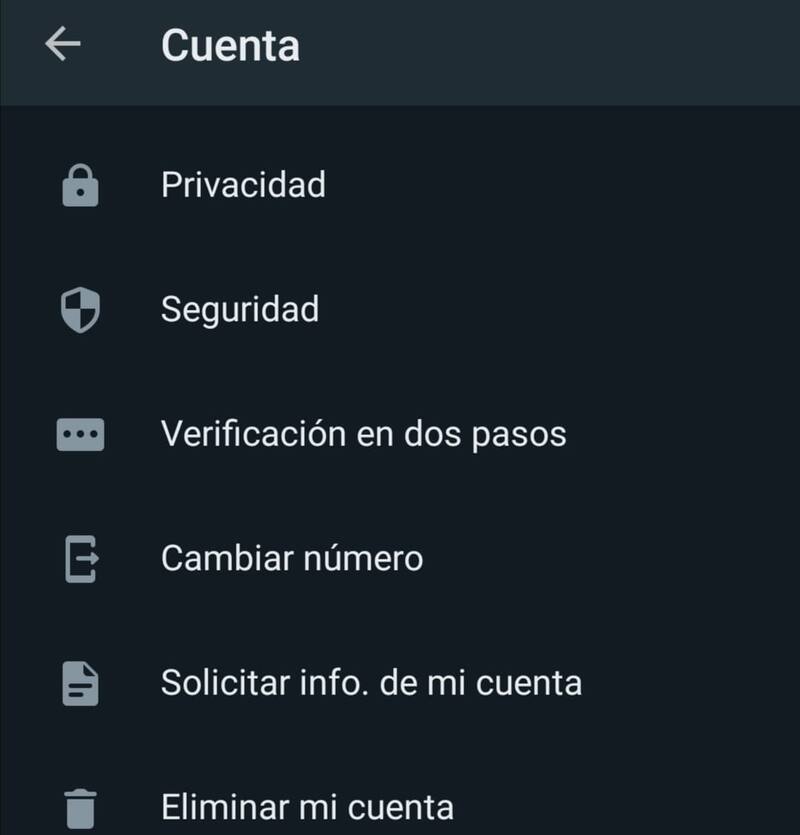Go back using the arrow icon
The height and width of the screenshot is (835, 800).
[x=63, y=45]
